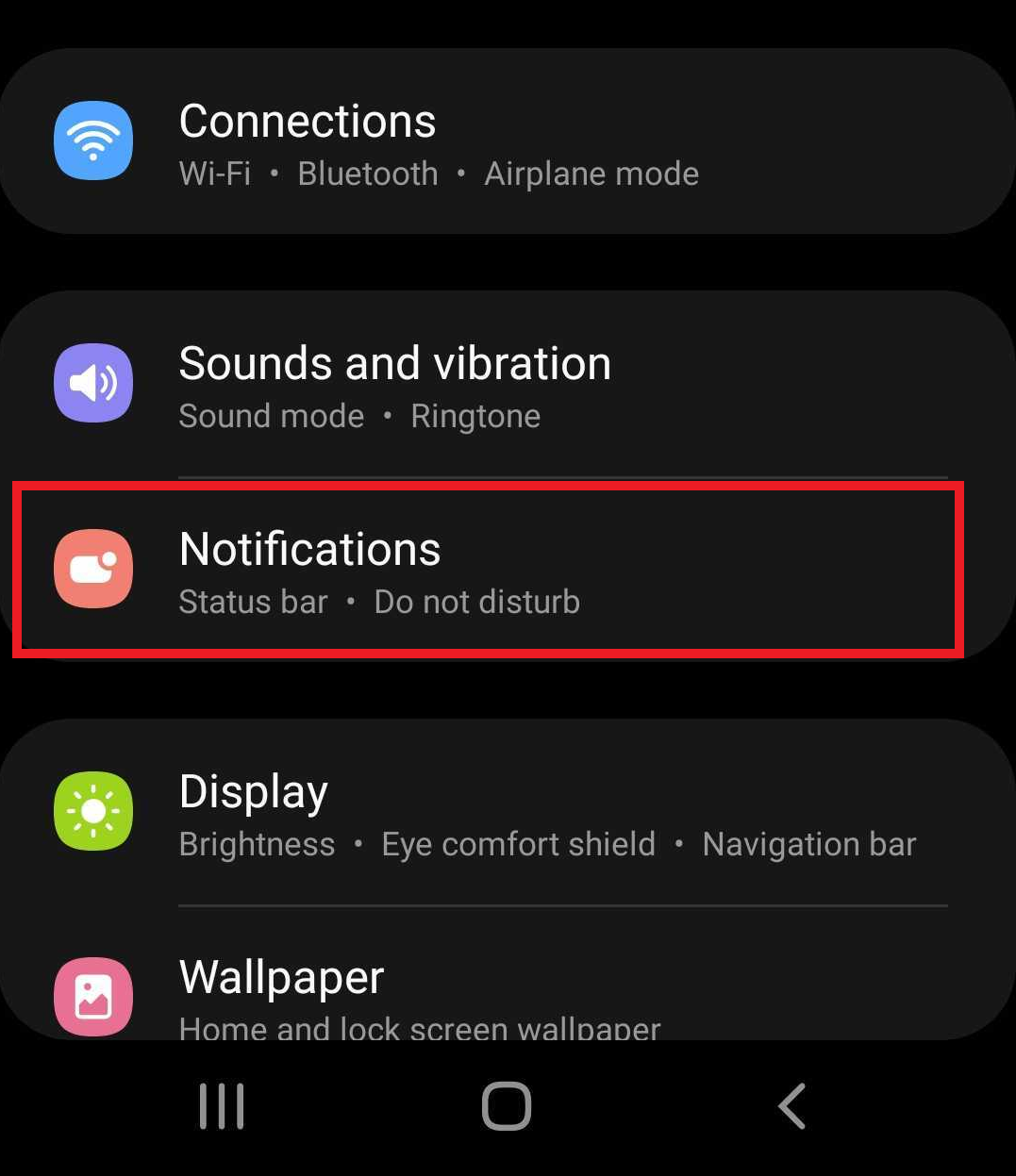
Task: Open Display settings via the brightness icon
Action: 93,811
